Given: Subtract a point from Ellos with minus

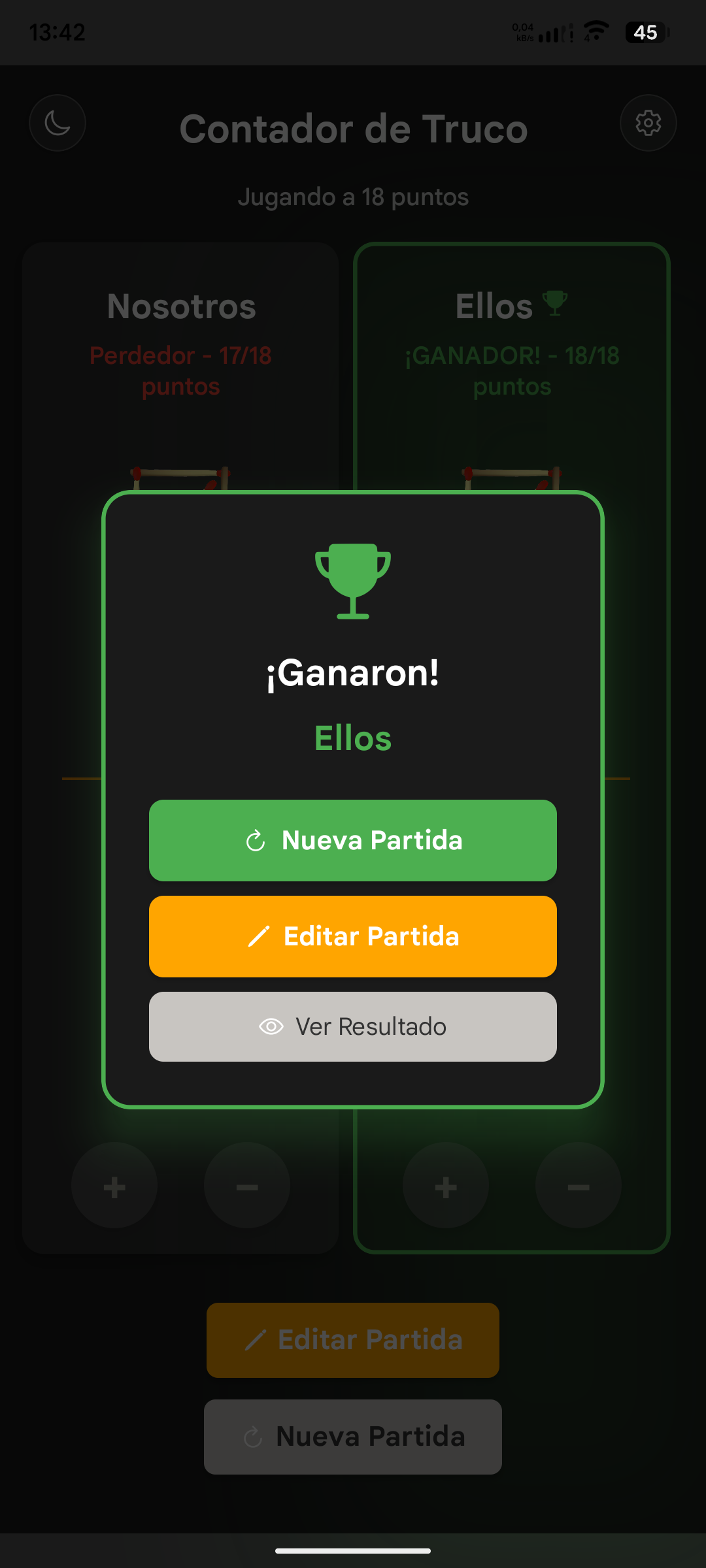Looking at the screenshot, I should click(578, 1186).
